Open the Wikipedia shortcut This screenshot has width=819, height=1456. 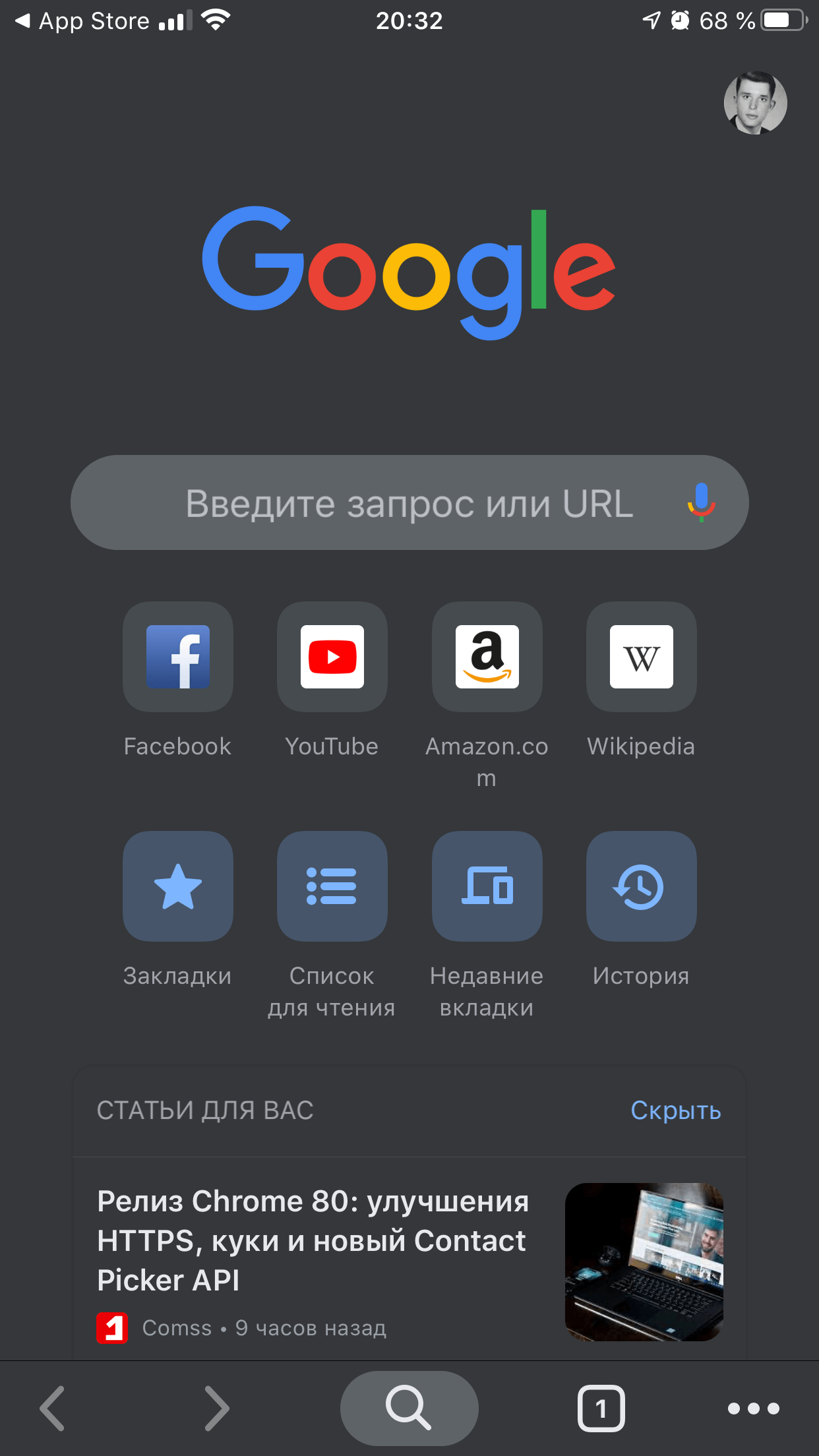(641, 657)
